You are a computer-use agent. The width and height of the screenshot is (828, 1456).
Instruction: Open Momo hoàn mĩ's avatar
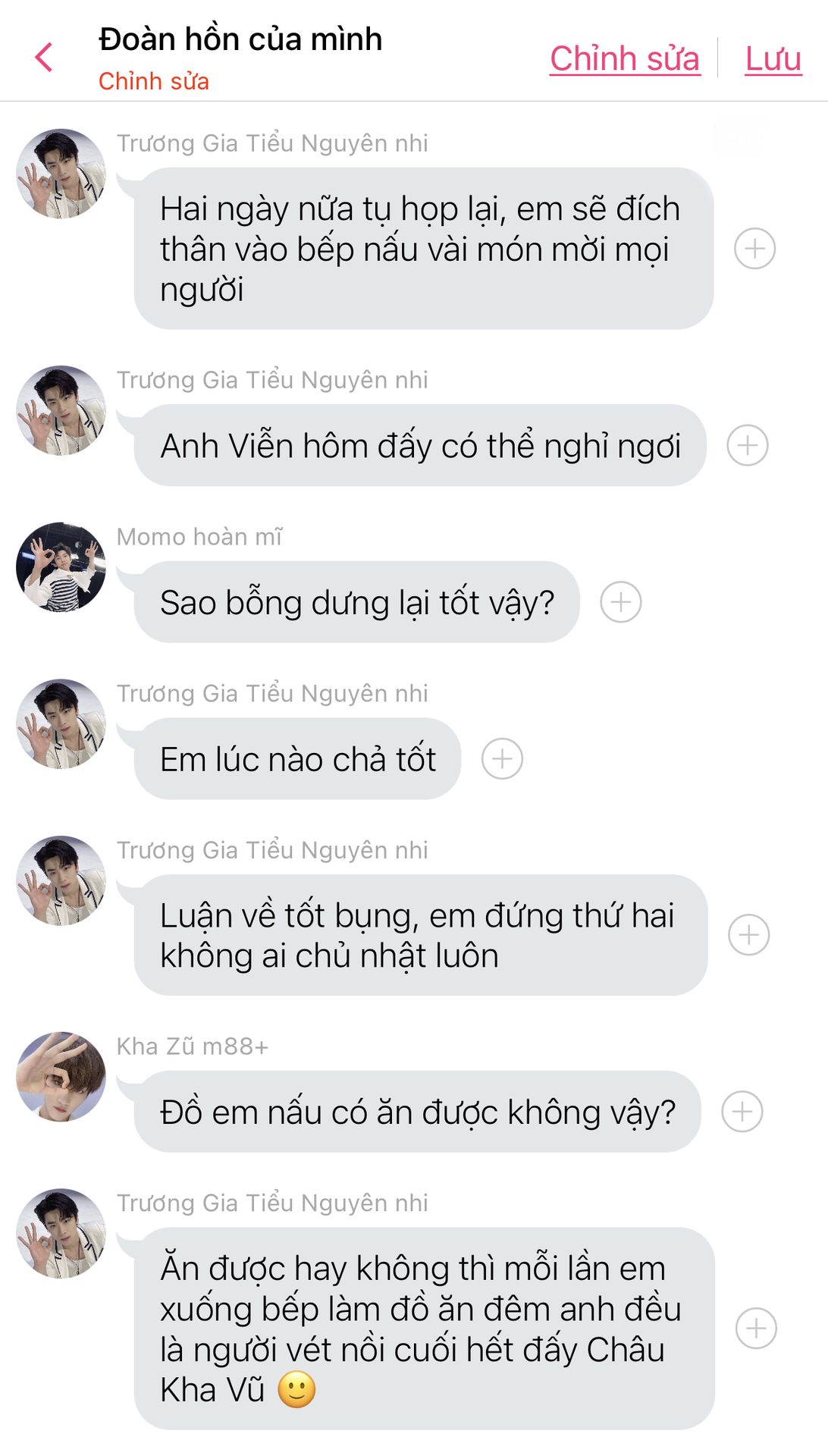click(x=61, y=566)
